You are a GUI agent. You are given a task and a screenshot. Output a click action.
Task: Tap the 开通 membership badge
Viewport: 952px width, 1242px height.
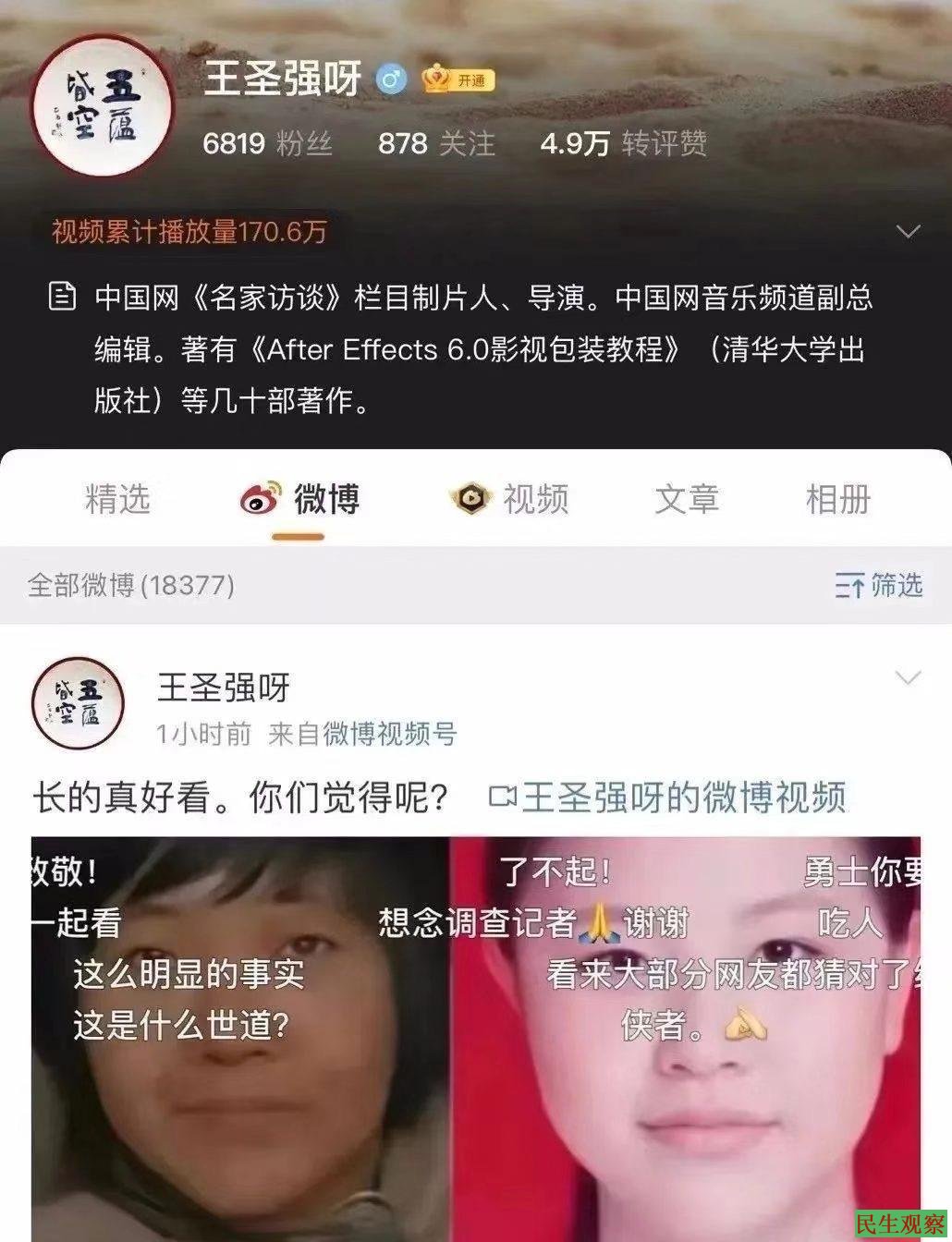coord(458,80)
